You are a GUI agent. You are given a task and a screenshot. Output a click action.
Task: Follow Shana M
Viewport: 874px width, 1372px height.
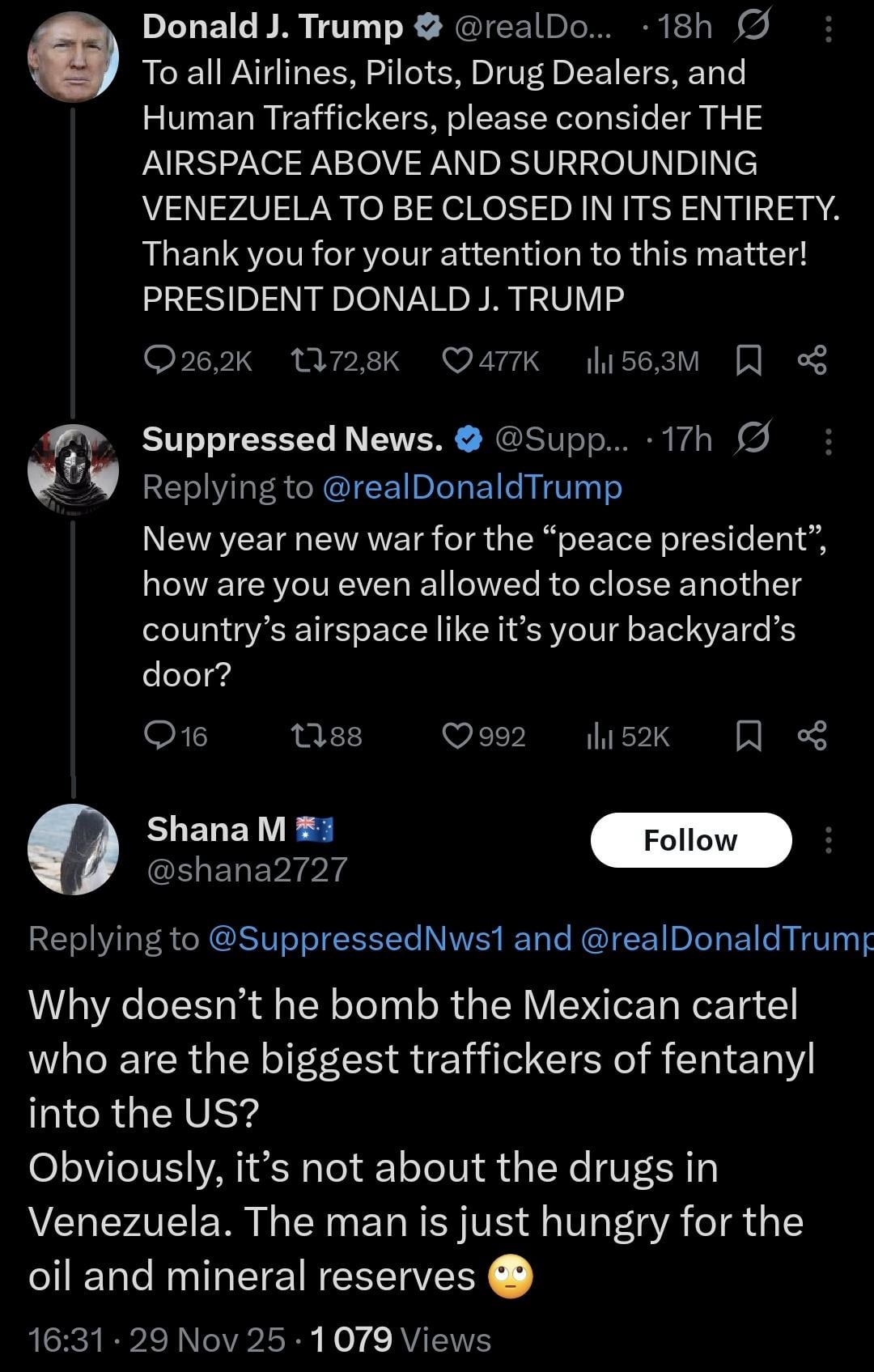[x=690, y=840]
